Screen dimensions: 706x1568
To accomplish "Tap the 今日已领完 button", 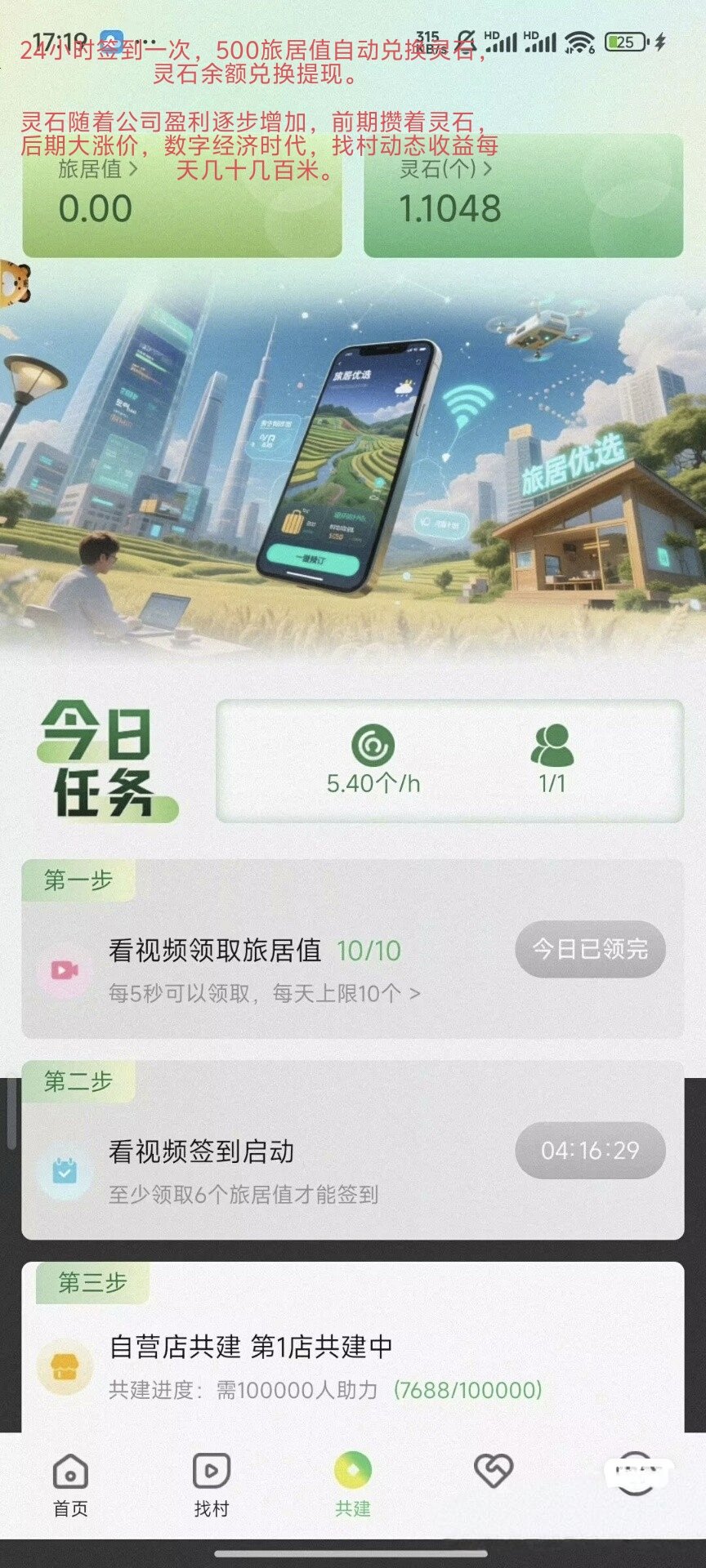I will tap(590, 949).
